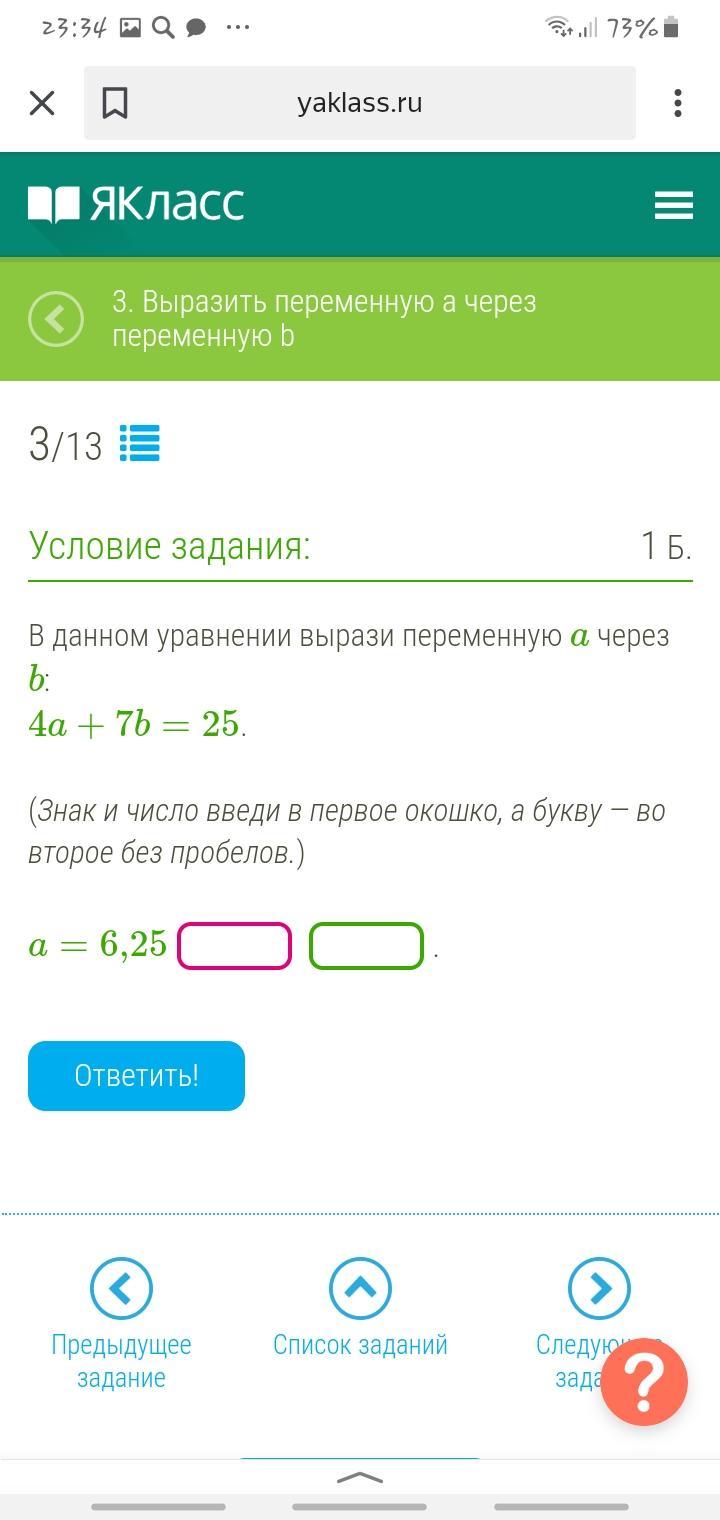Focus the first pink answer box

pos(234,946)
